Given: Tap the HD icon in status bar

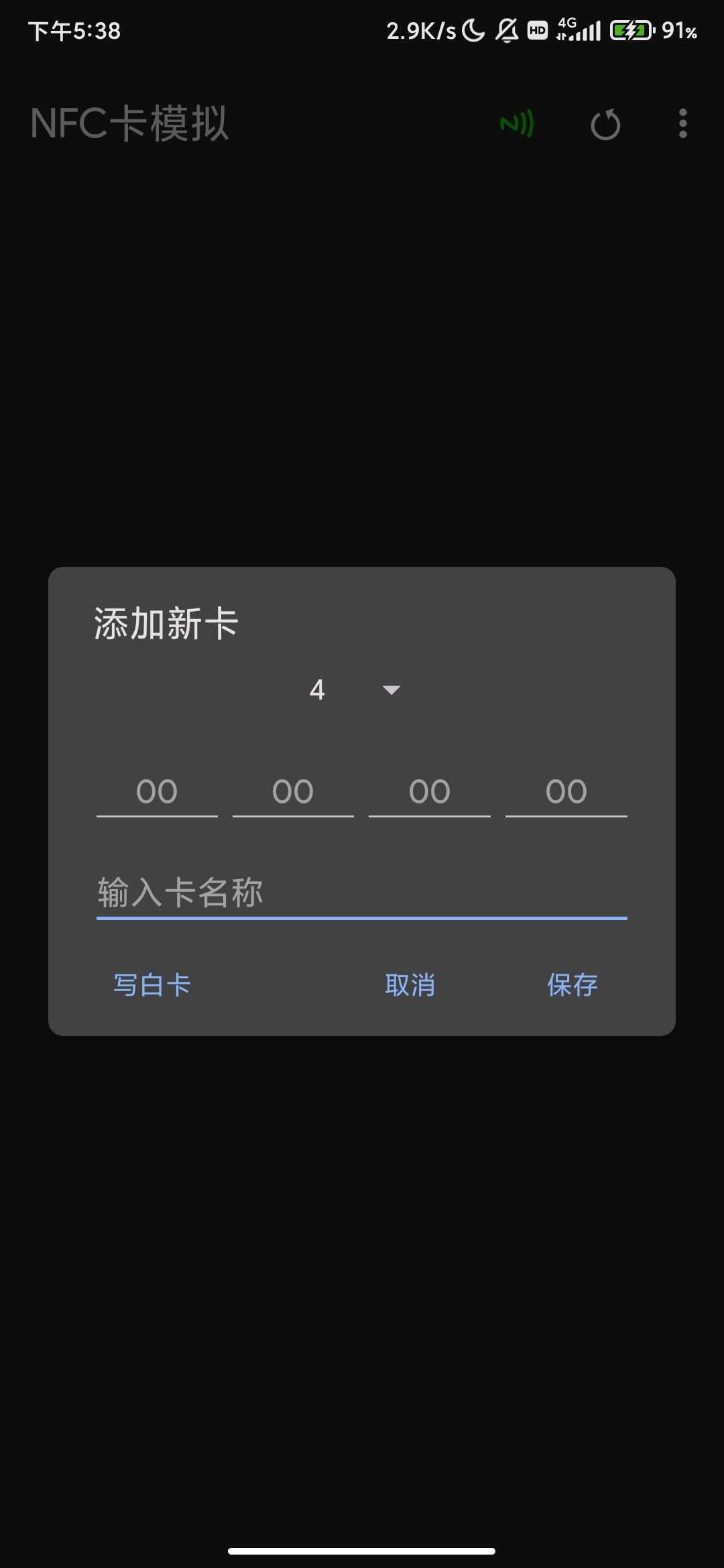Looking at the screenshot, I should point(536,31).
